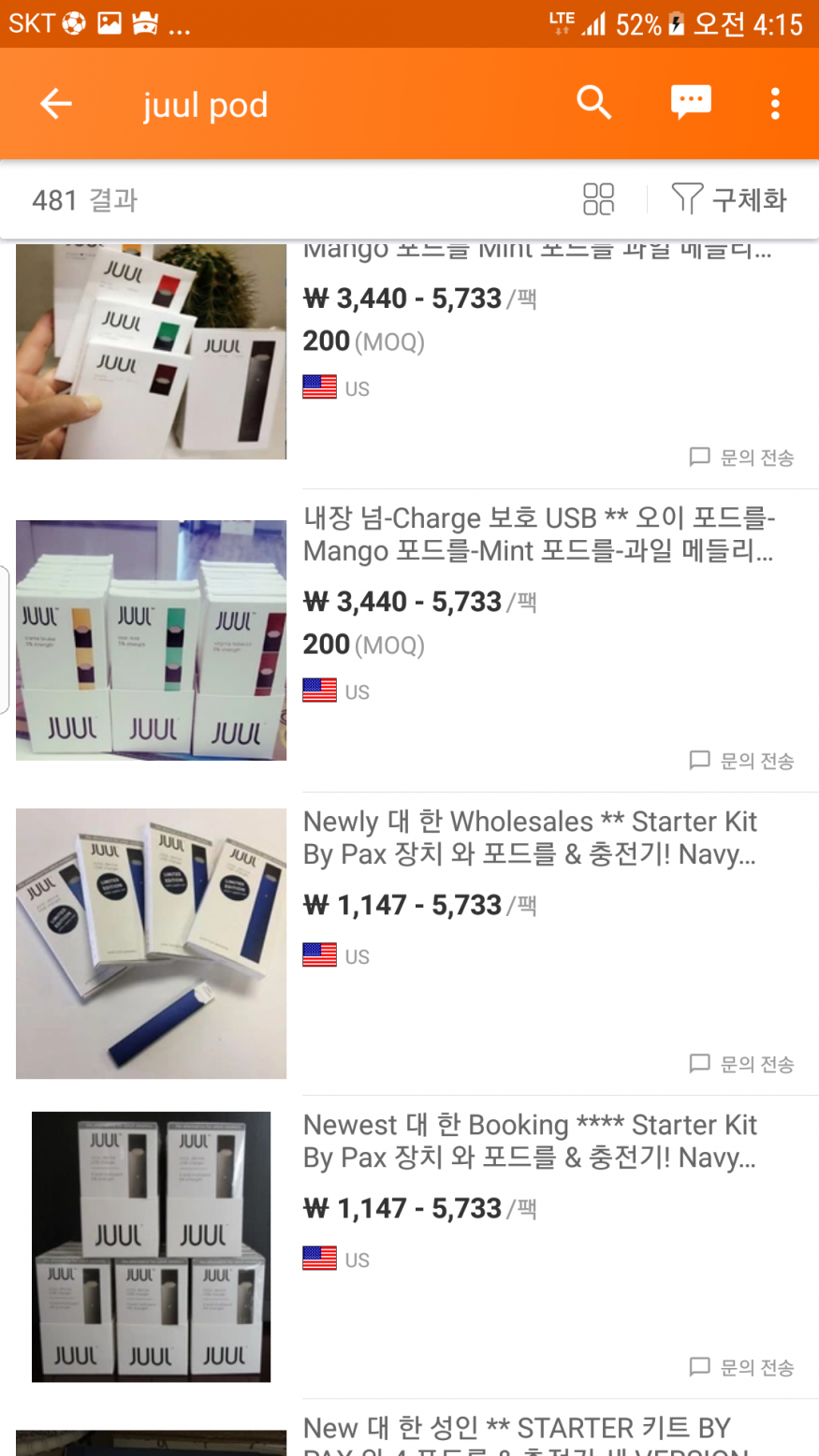Viewport: 819px width, 1456px height.
Task: Open the New 대한 성인 STARTER 키트 listing
Action: (517, 1430)
